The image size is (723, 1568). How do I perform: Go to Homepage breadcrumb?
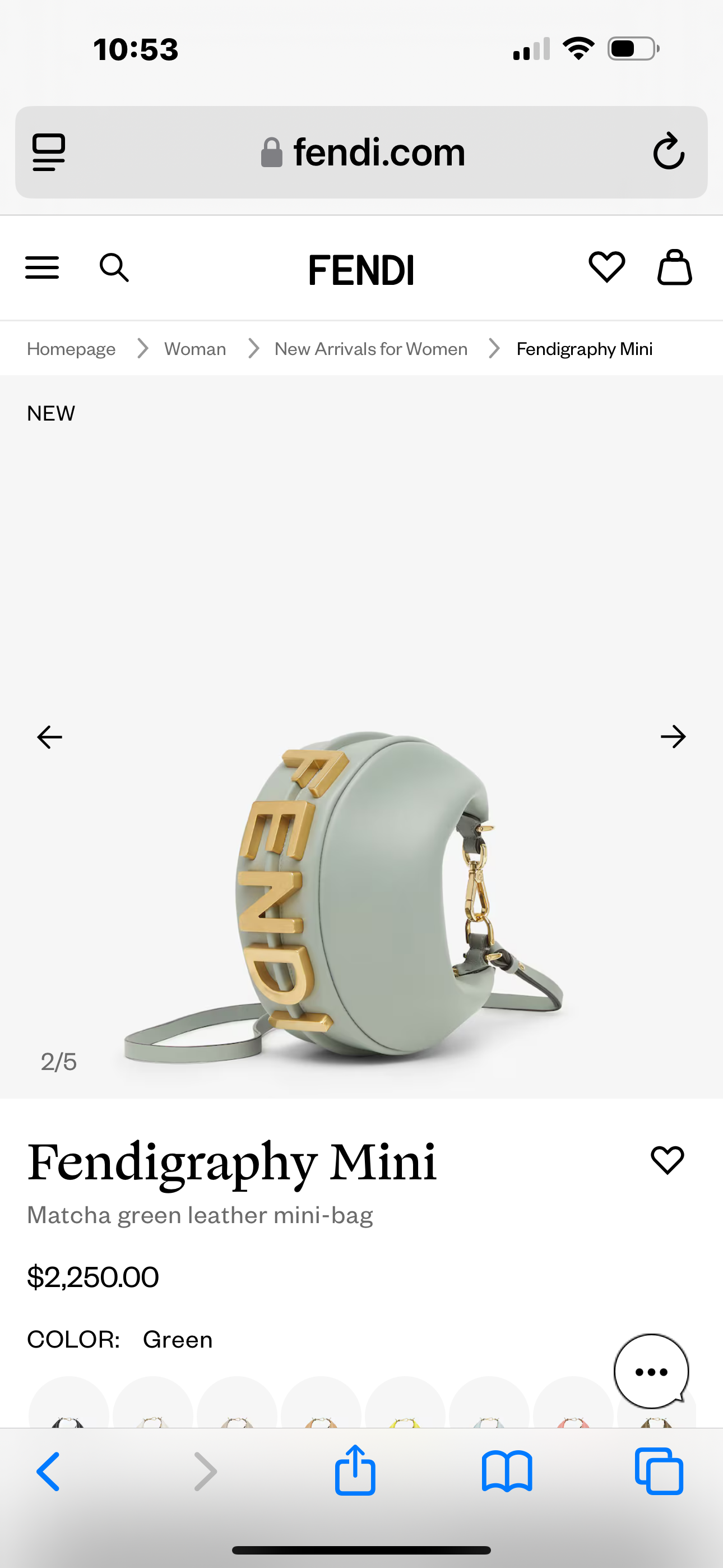(71, 349)
